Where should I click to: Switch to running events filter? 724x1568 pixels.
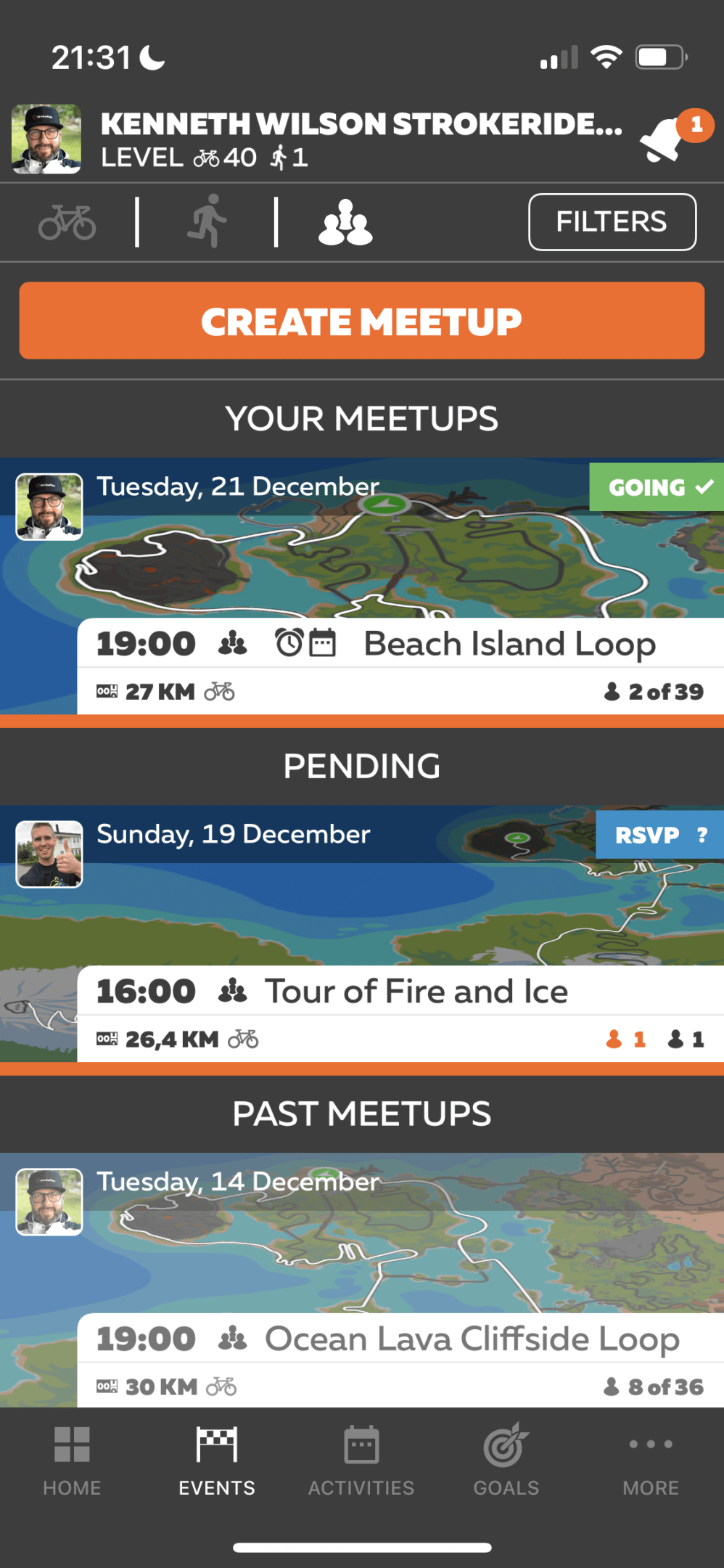pos(207,221)
